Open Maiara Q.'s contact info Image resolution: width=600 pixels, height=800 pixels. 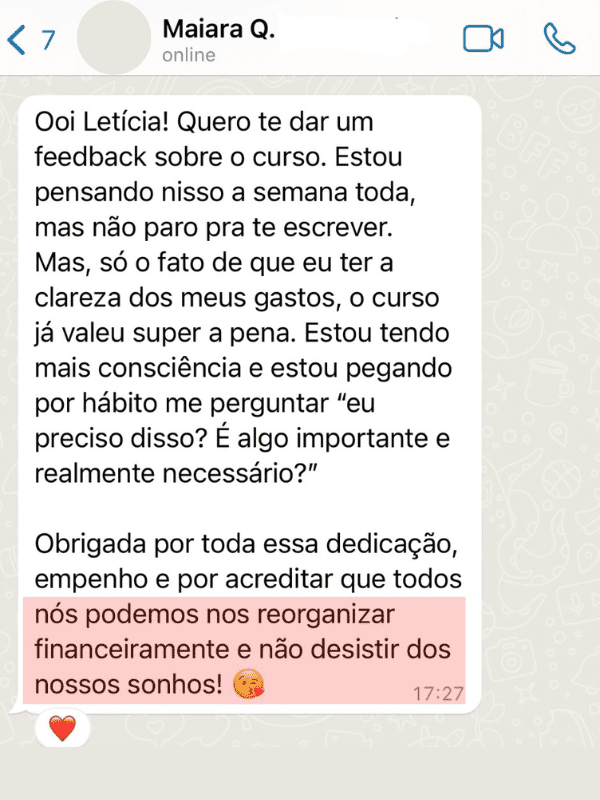point(218,40)
